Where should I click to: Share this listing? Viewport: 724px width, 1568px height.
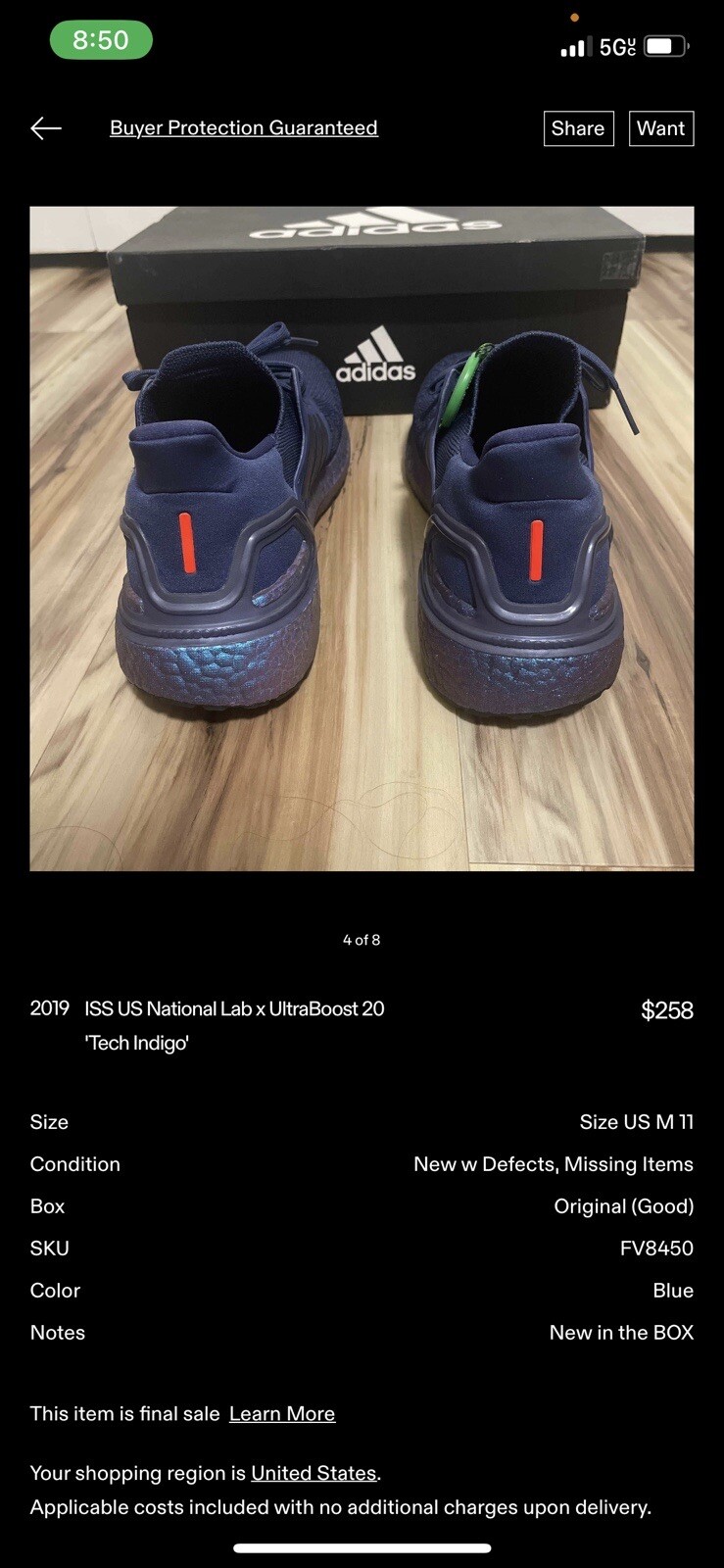pos(578,128)
